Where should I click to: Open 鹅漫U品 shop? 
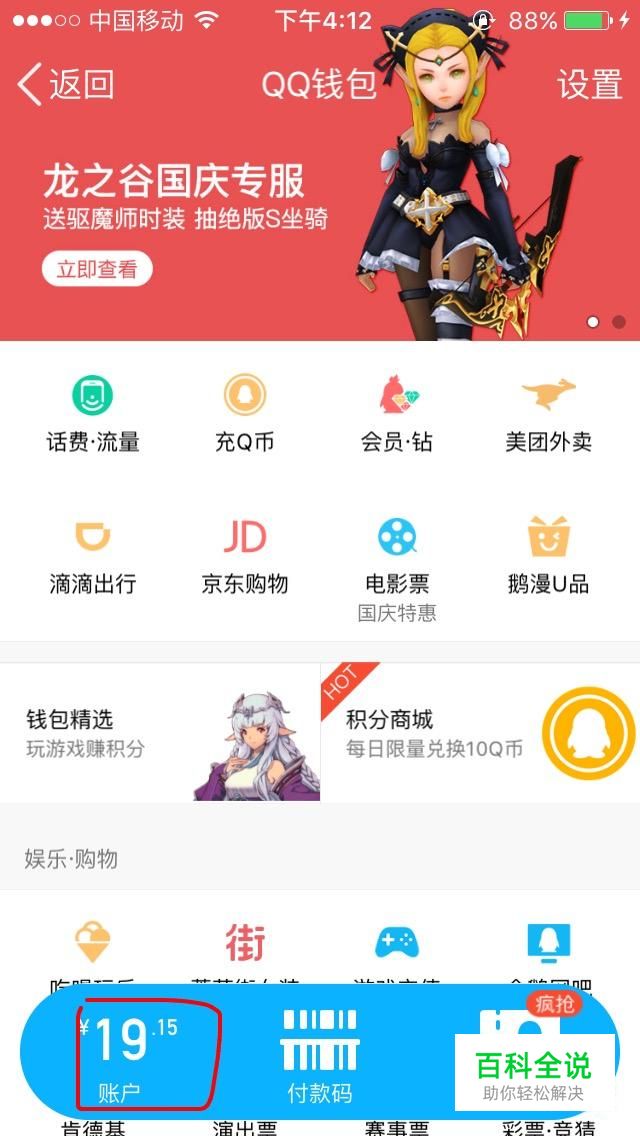(549, 556)
